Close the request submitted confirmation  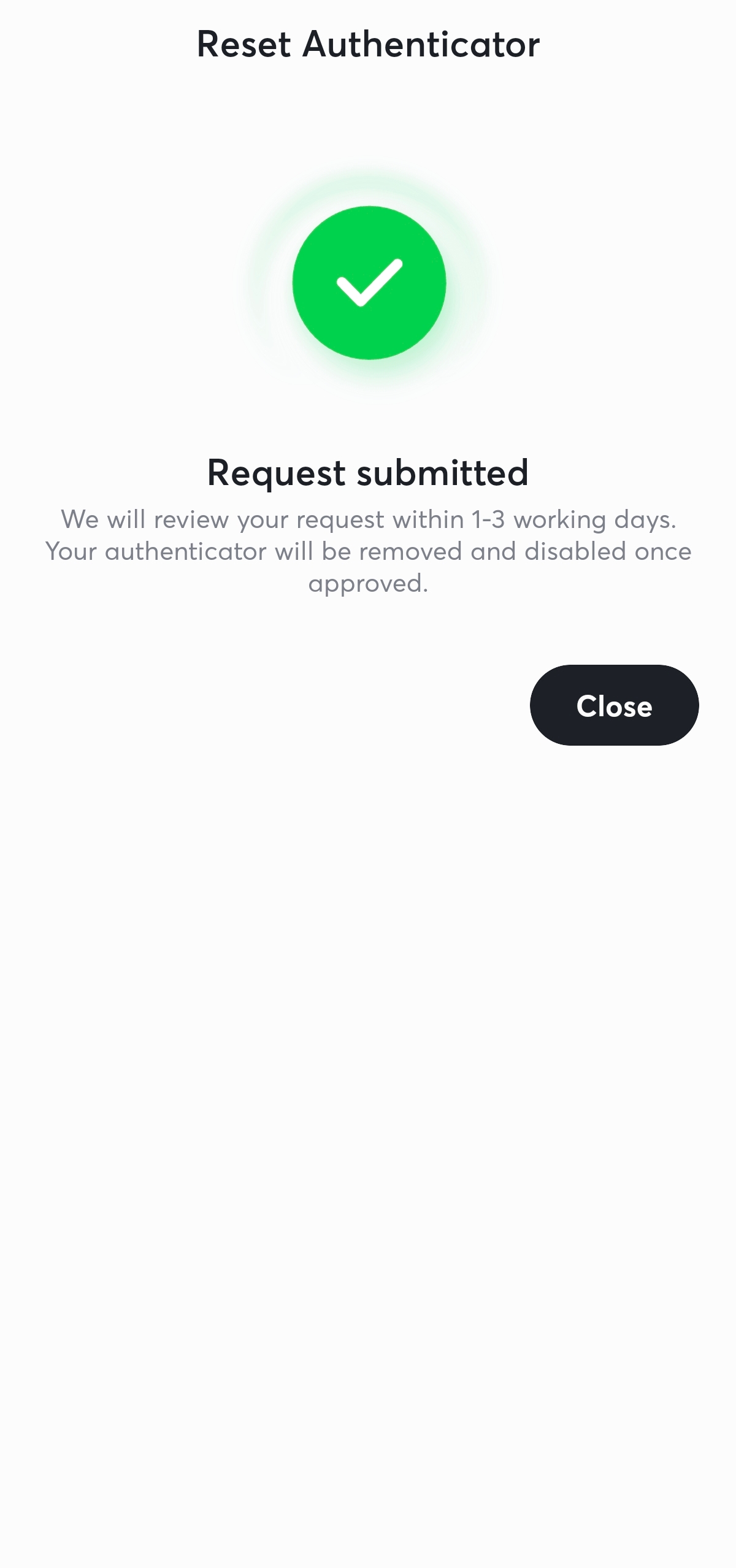pyautogui.click(x=614, y=705)
